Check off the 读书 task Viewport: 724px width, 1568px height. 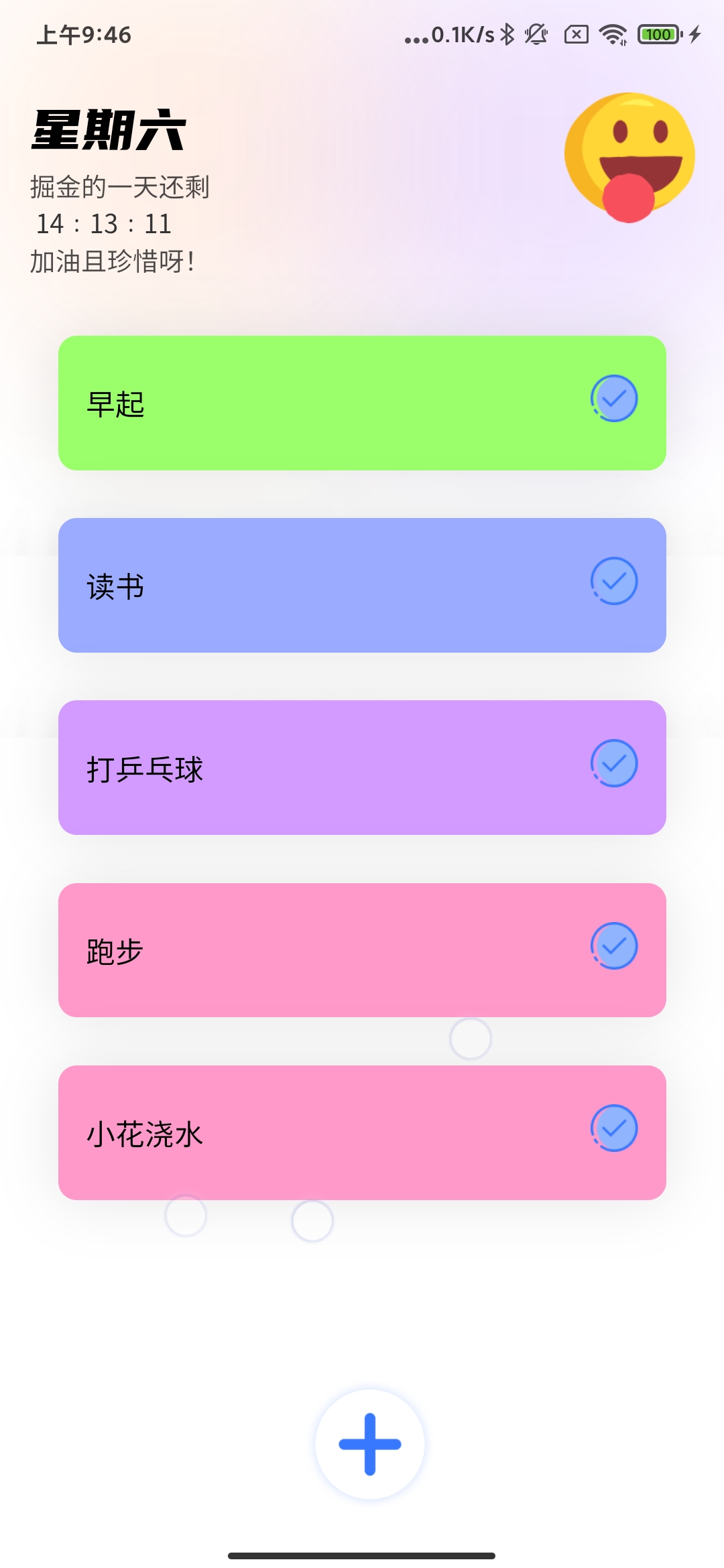[614, 581]
